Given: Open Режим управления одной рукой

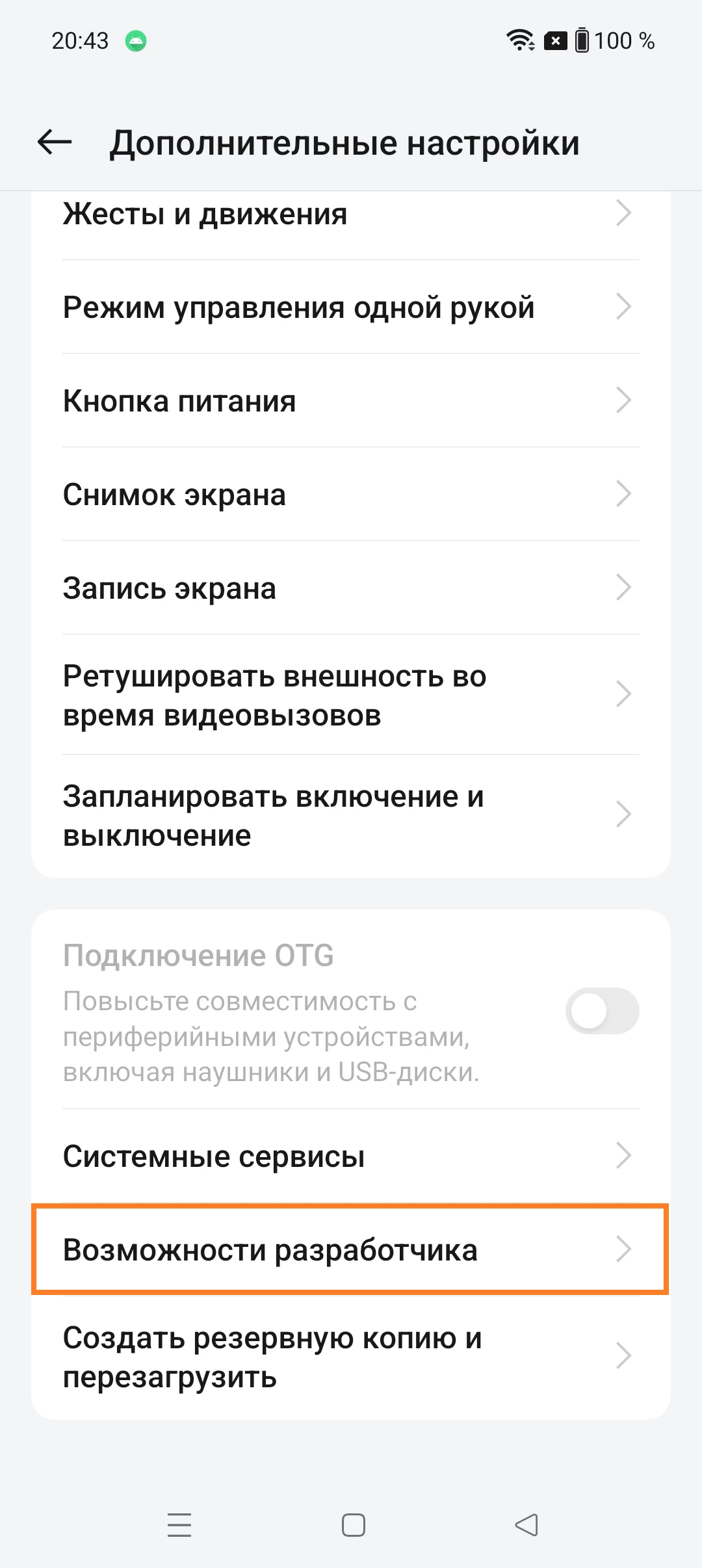Looking at the screenshot, I should point(351,307).
